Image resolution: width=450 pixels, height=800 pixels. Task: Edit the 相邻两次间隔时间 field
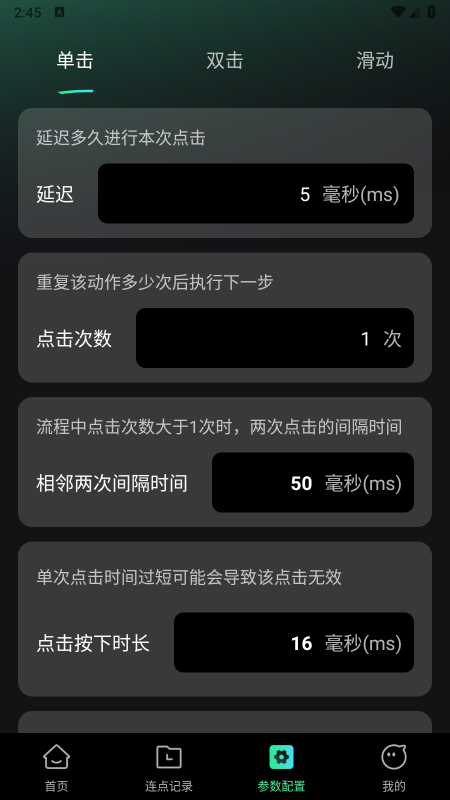click(313, 482)
